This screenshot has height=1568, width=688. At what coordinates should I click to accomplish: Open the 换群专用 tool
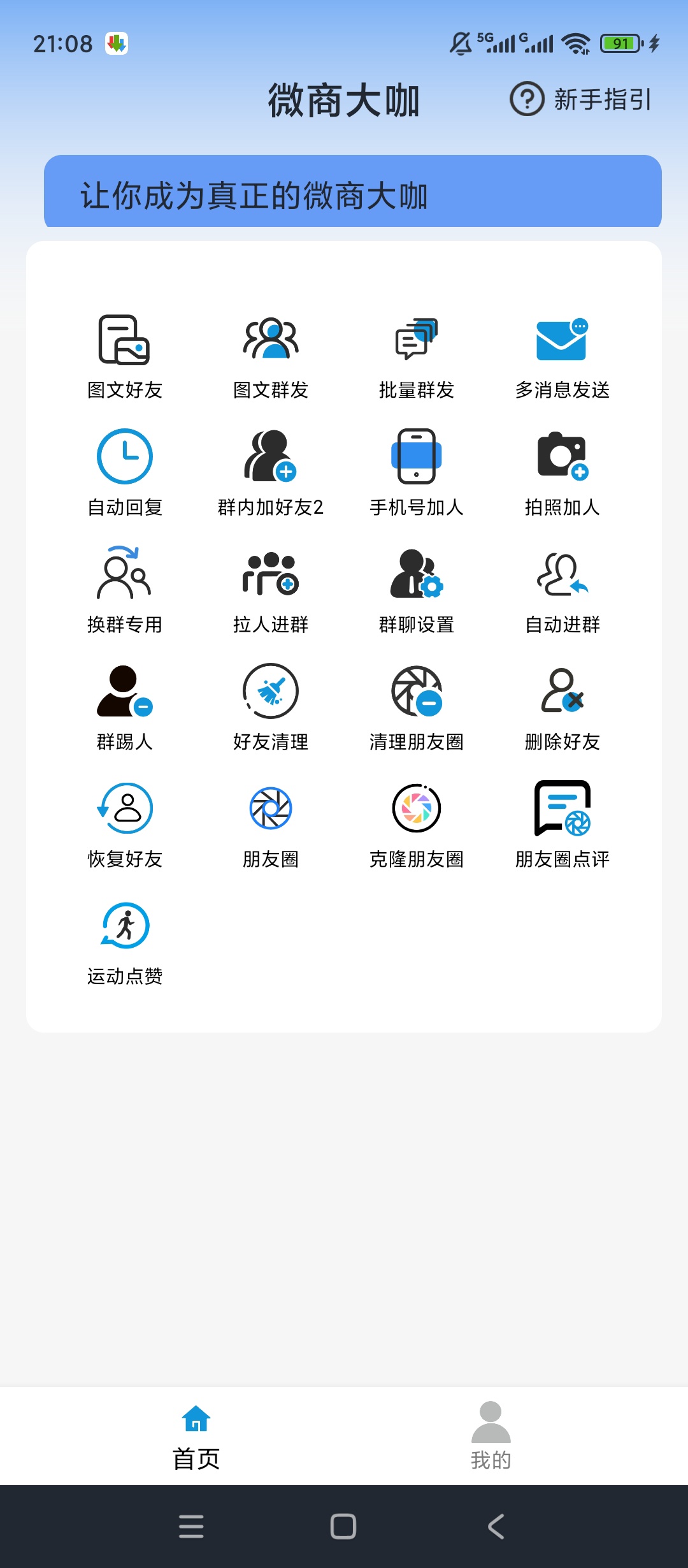(x=125, y=588)
